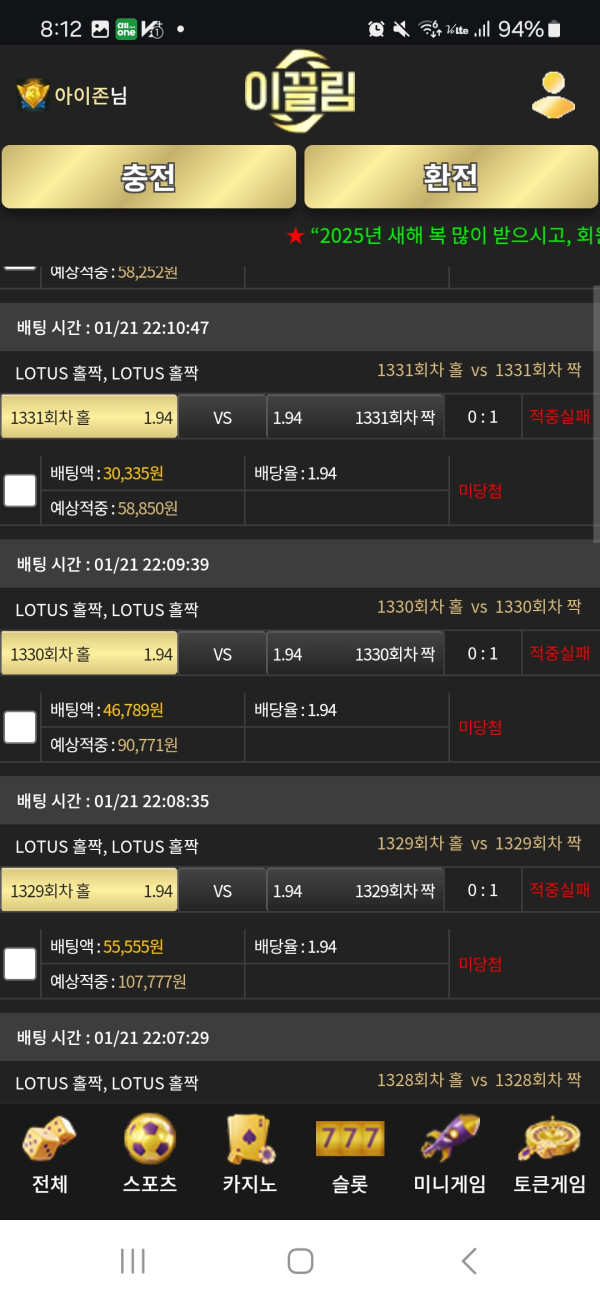Go to the 슬롯 tab
This screenshot has width=600, height=1300.
coord(350,1155)
